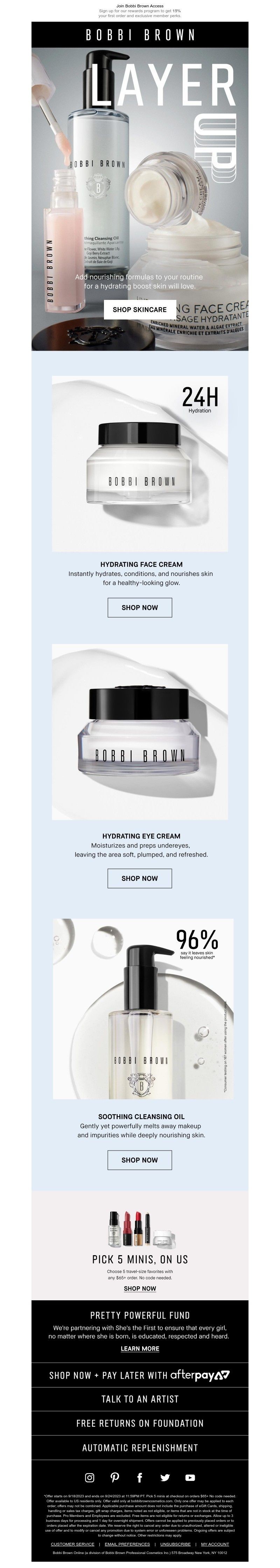Open the Customer Service link
Screen dimensions: 280x1568
tap(72, 1544)
